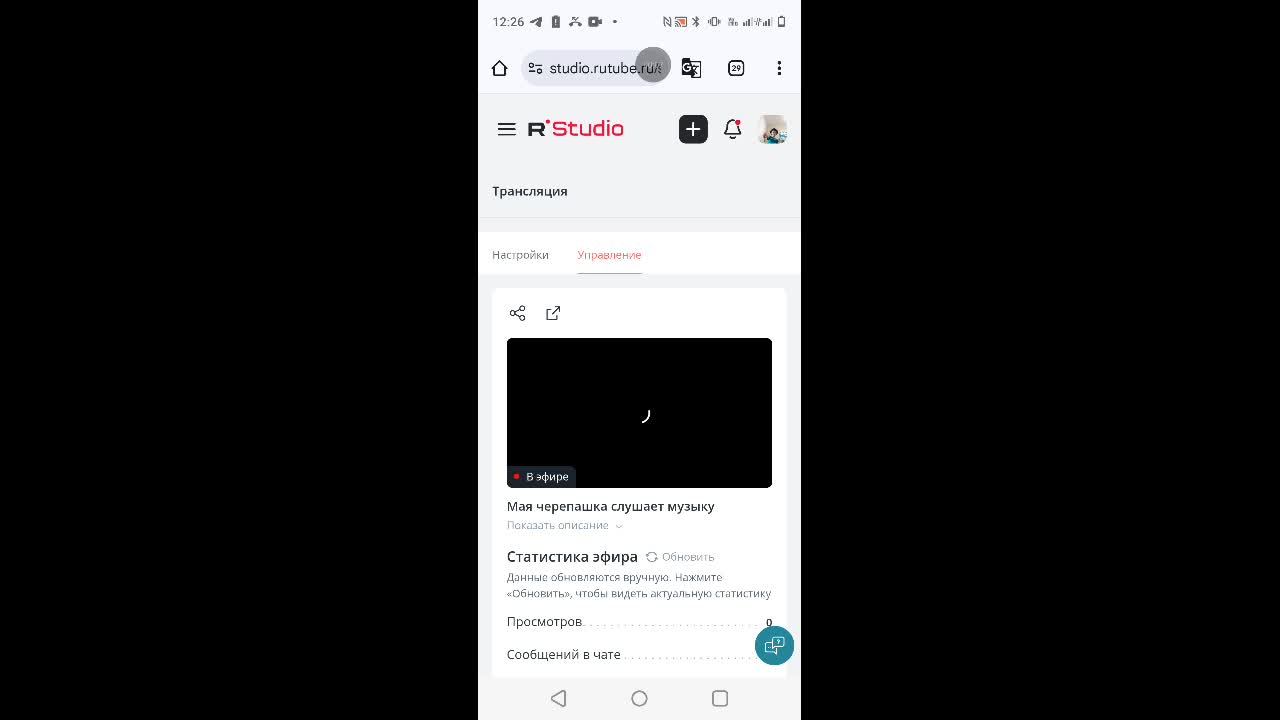Open the notifications bell

732,129
